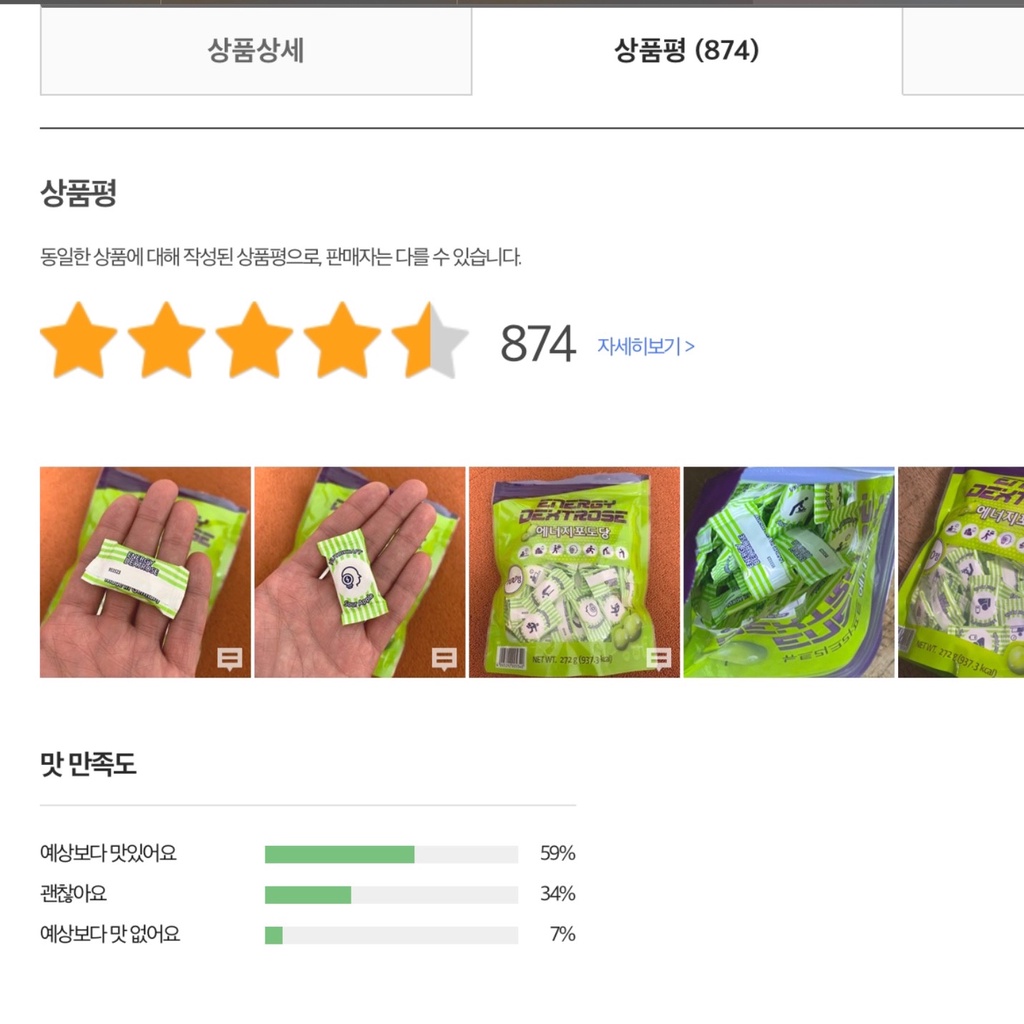Viewport: 1024px width, 1024px height.
Task: Open the 자세히보기 rating details link
Action: (646, 346)
